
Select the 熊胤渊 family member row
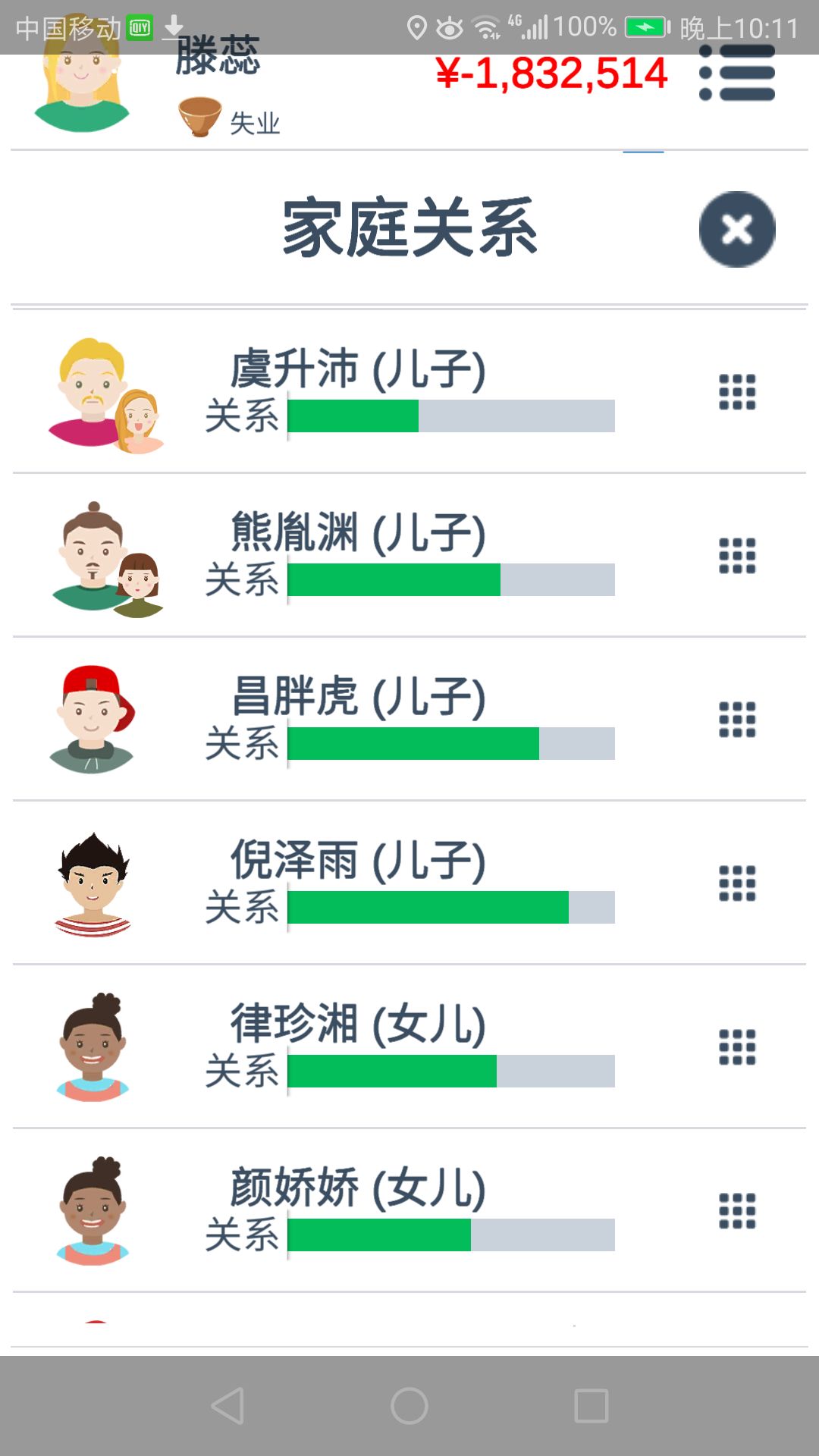pos(409,556)
